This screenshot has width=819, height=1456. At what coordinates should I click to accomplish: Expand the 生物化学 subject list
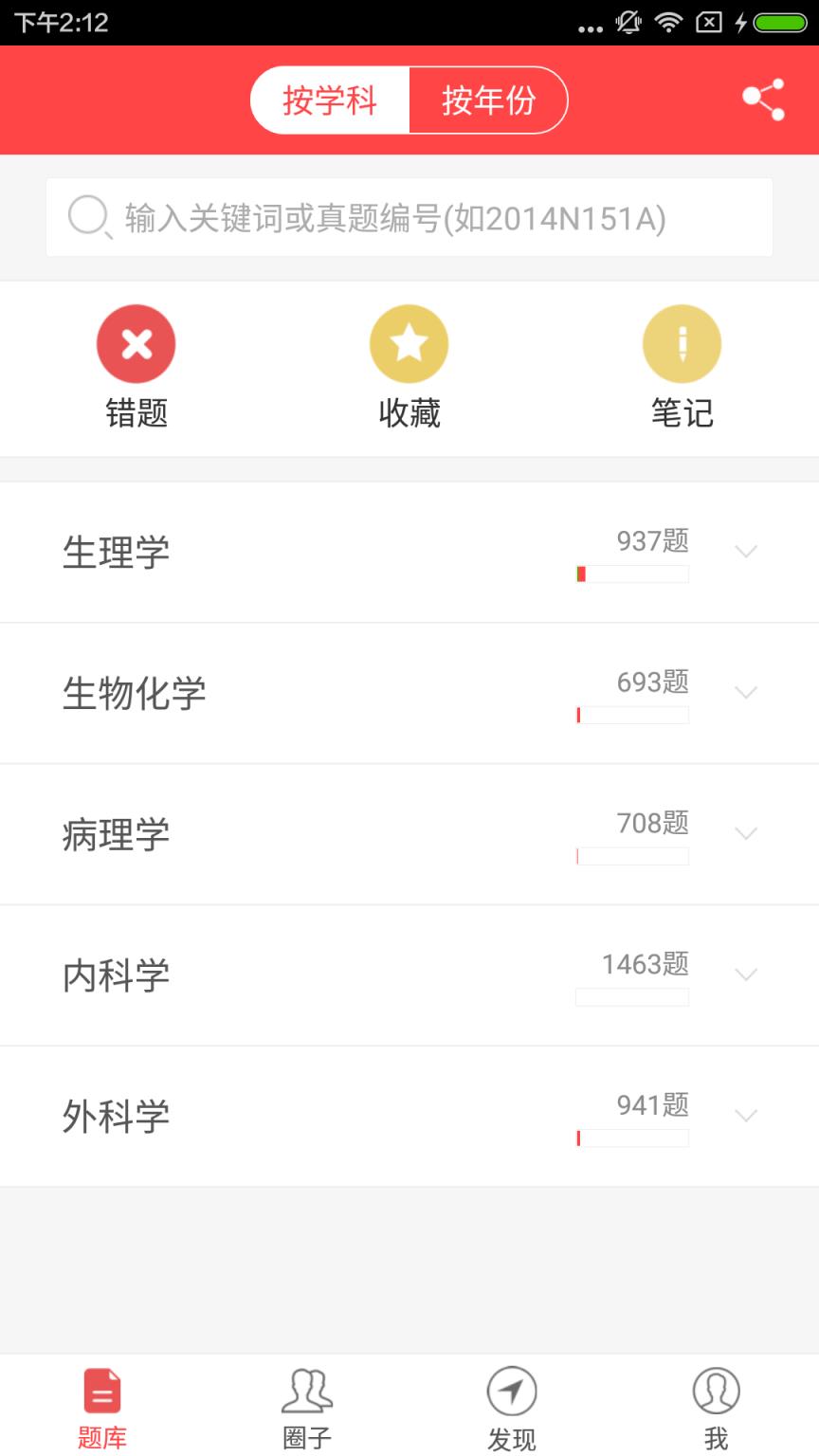coord(746,692)
